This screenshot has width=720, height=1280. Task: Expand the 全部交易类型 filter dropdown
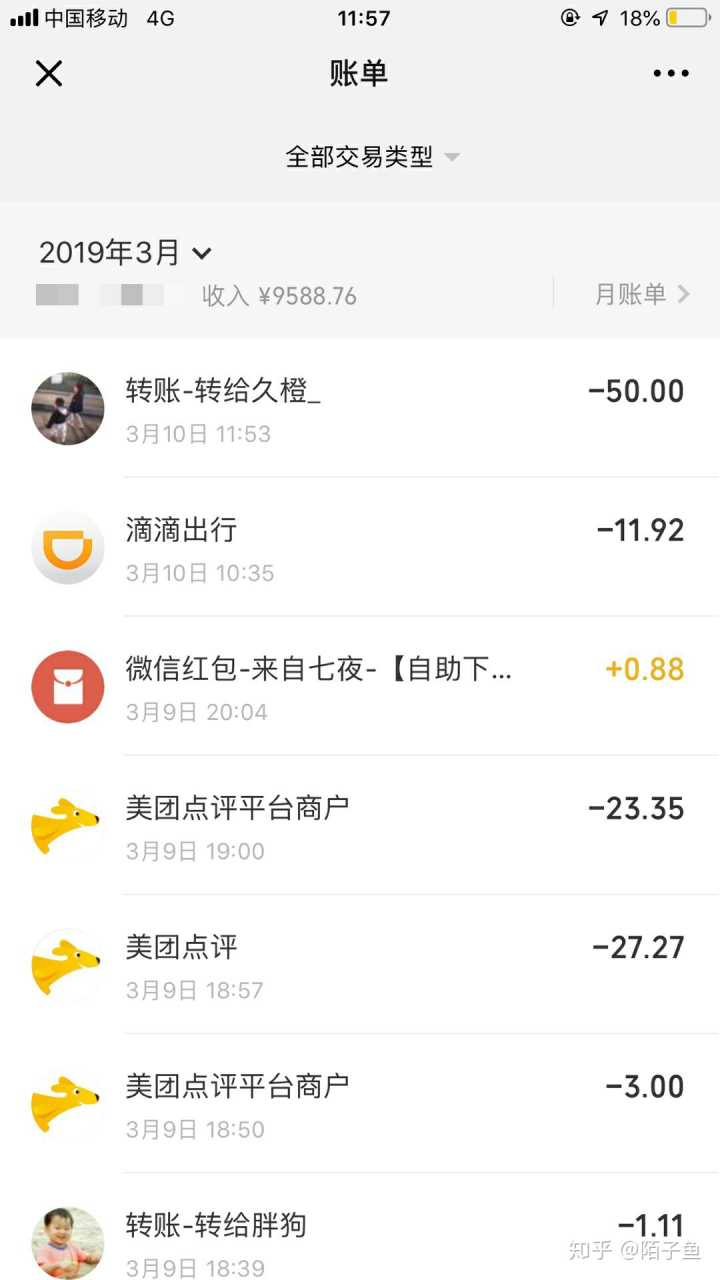click(372, 157)
